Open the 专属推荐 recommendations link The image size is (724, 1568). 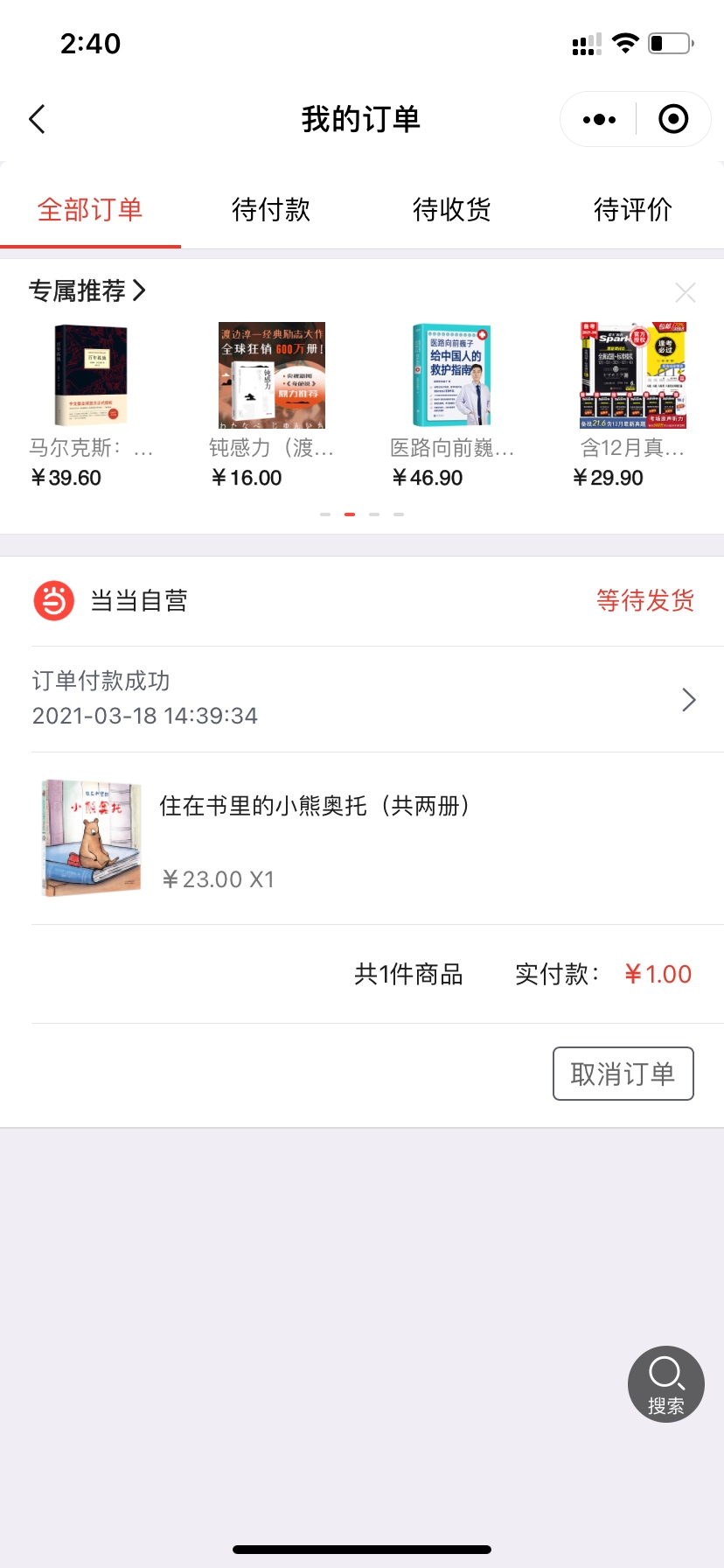click(x=87, y=290)
